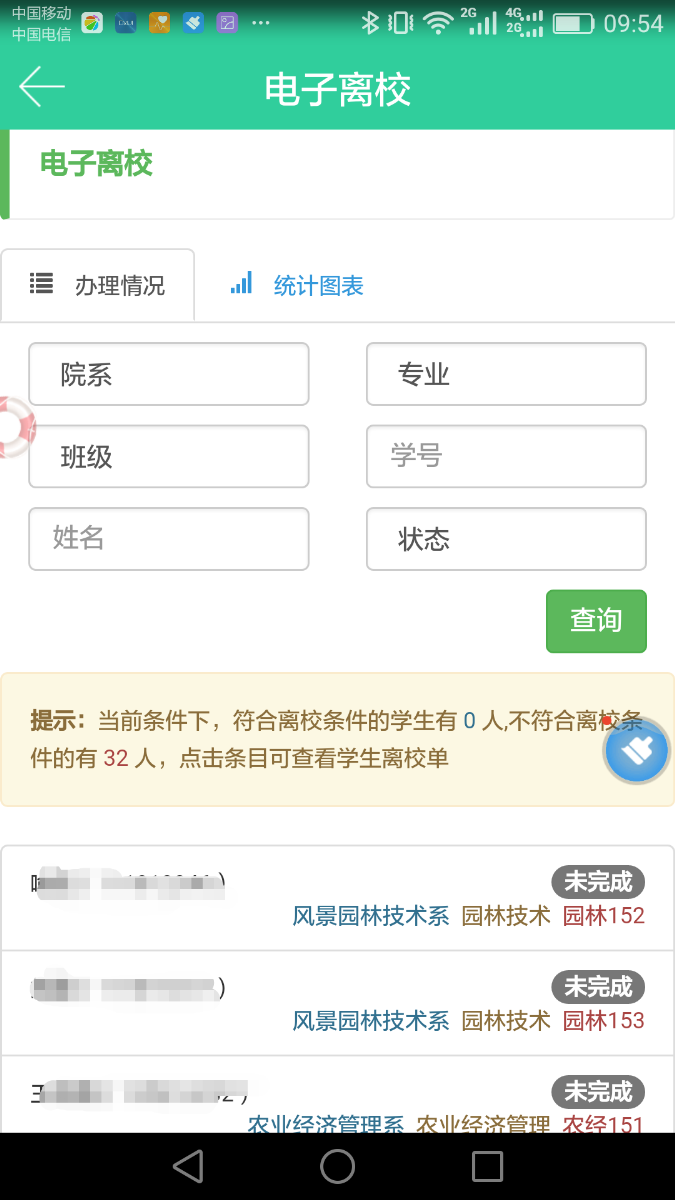
Task: Open the system recent apps button
Action: [487, 1166]
